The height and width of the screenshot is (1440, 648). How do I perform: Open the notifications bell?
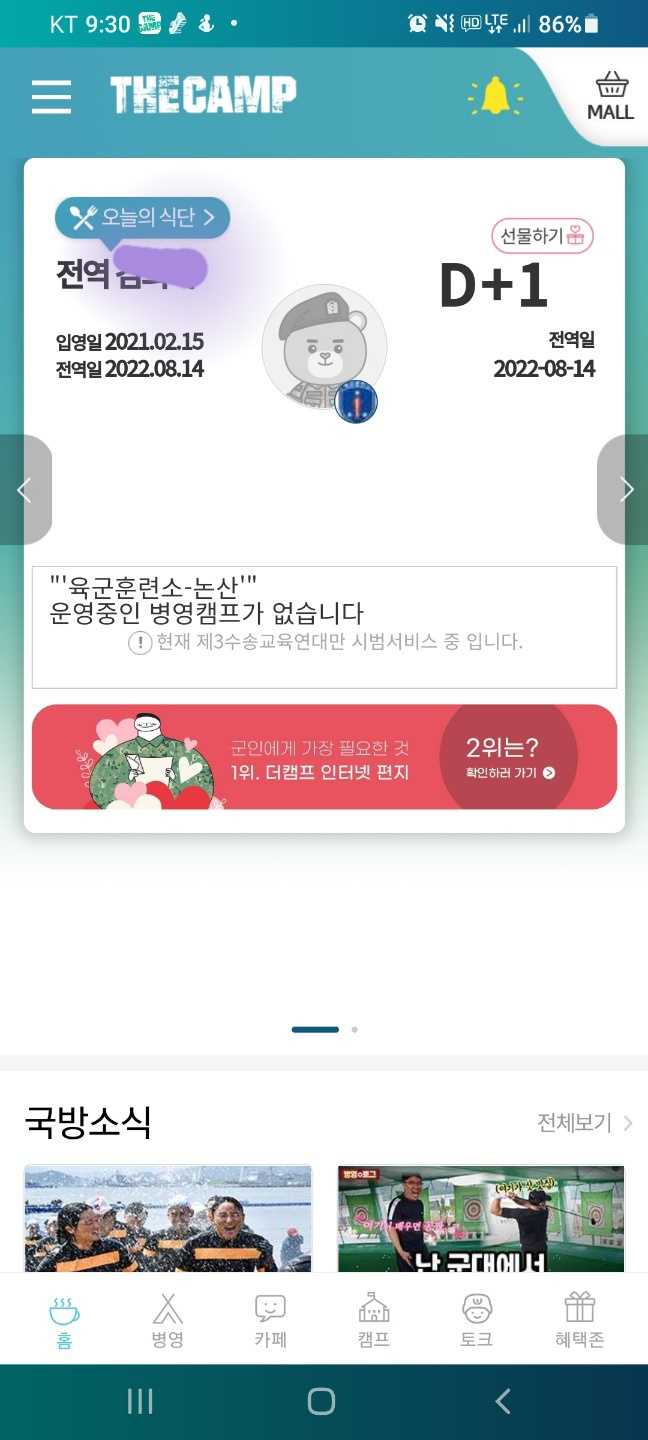coord(495,96)
